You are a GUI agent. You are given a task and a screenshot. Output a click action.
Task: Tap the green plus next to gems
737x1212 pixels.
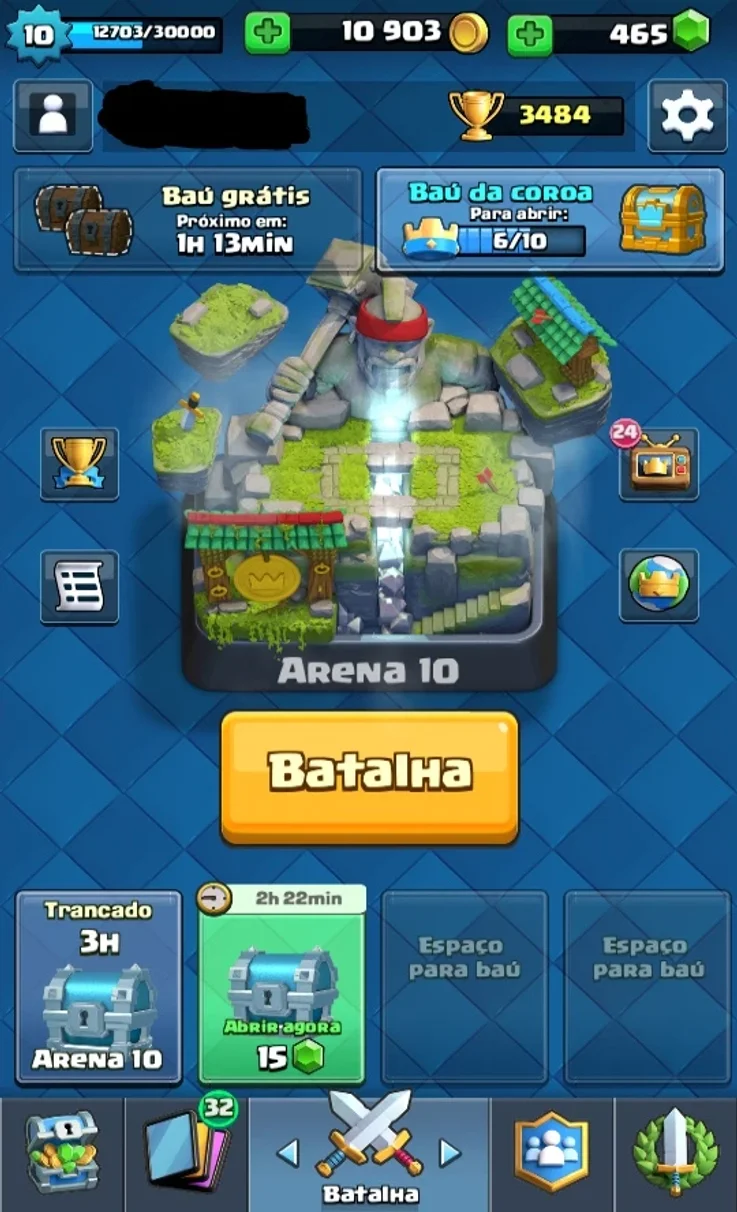530,34
